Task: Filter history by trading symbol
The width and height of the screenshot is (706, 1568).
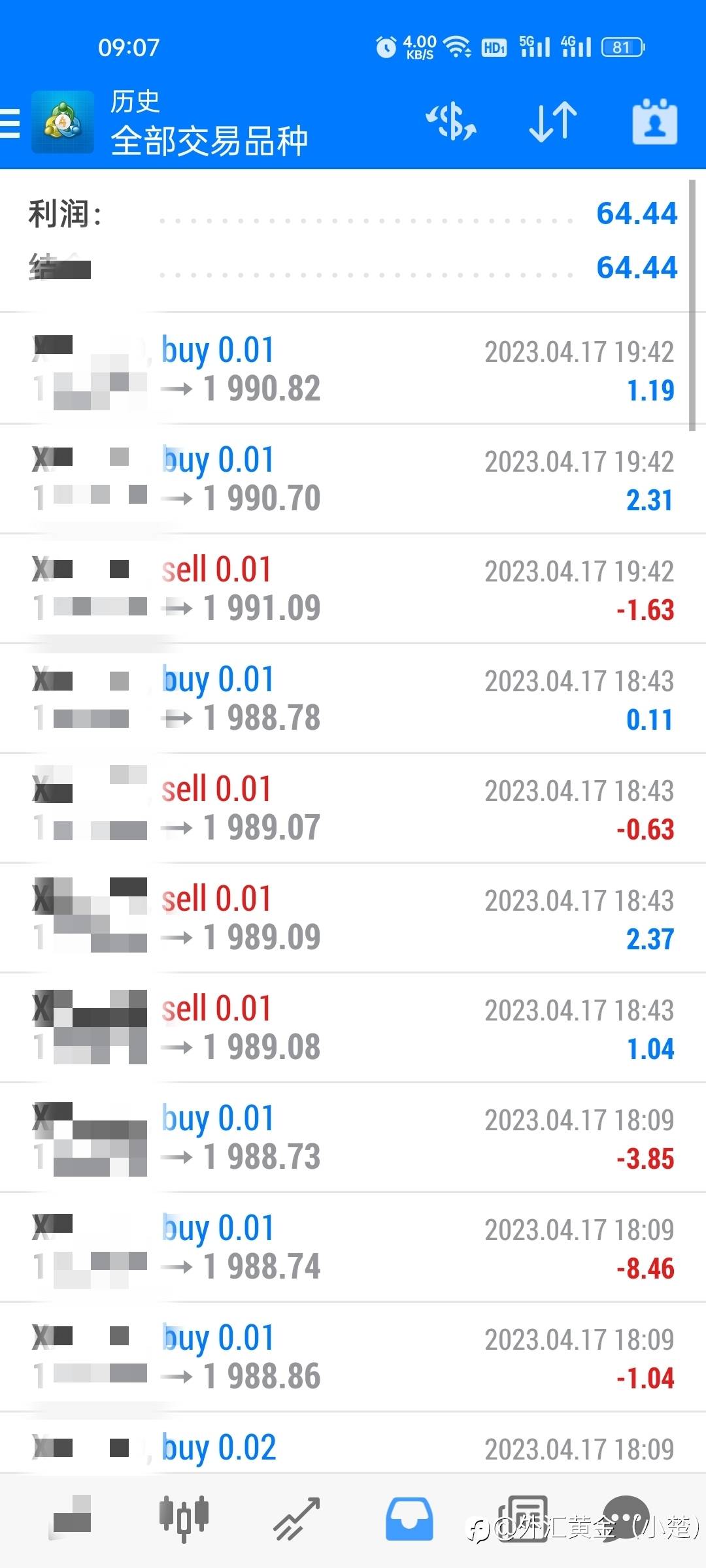Action: pyautogui.click(x=451, y=122)
